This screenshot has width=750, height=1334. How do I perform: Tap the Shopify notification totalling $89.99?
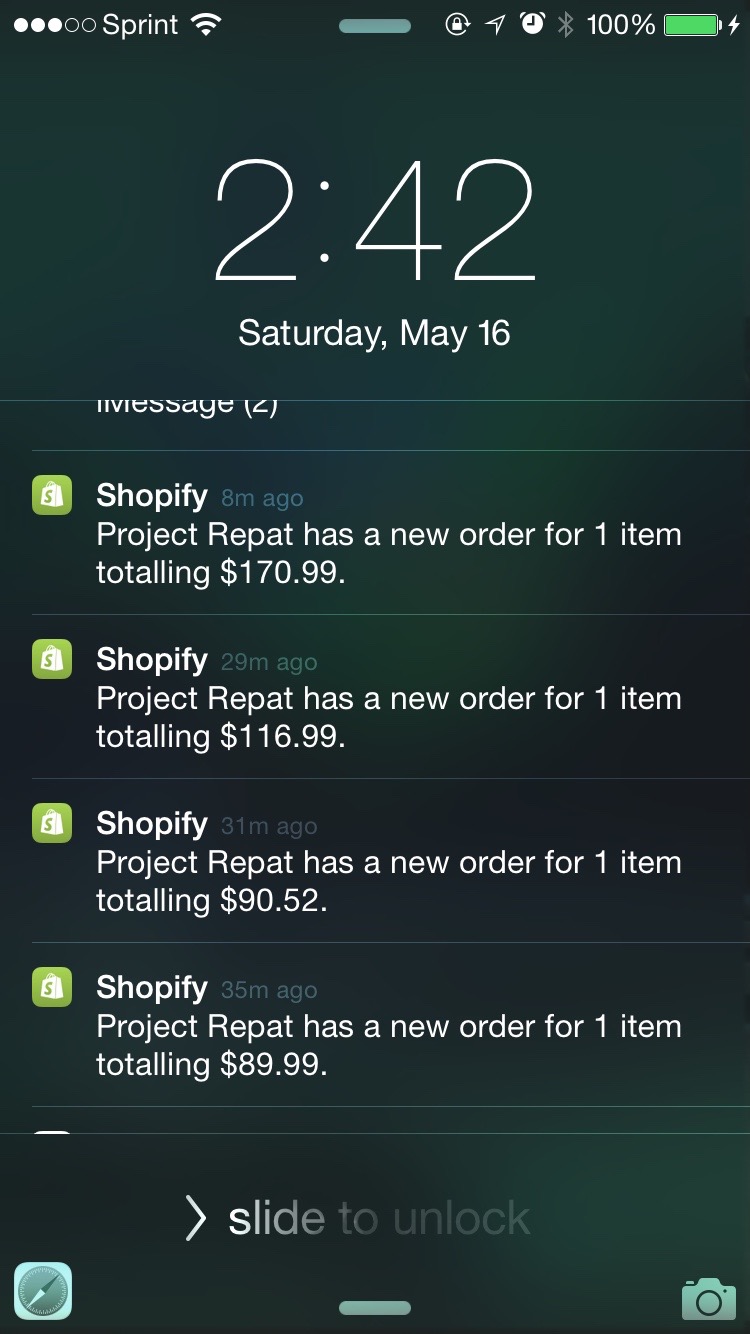tap(375, 1025)
